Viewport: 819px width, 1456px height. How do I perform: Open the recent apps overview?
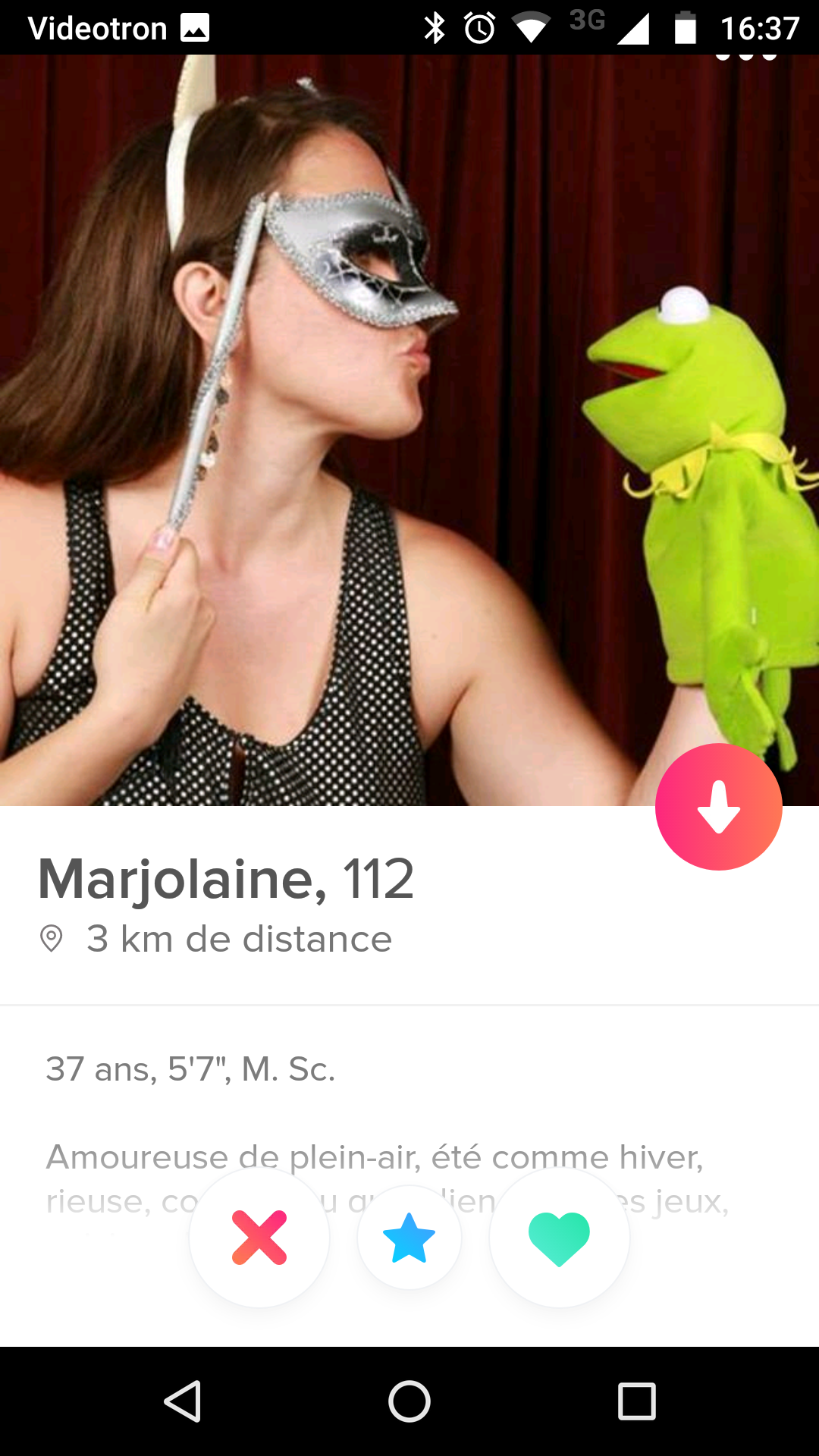pyautogui.click(x=636, y=1401)
